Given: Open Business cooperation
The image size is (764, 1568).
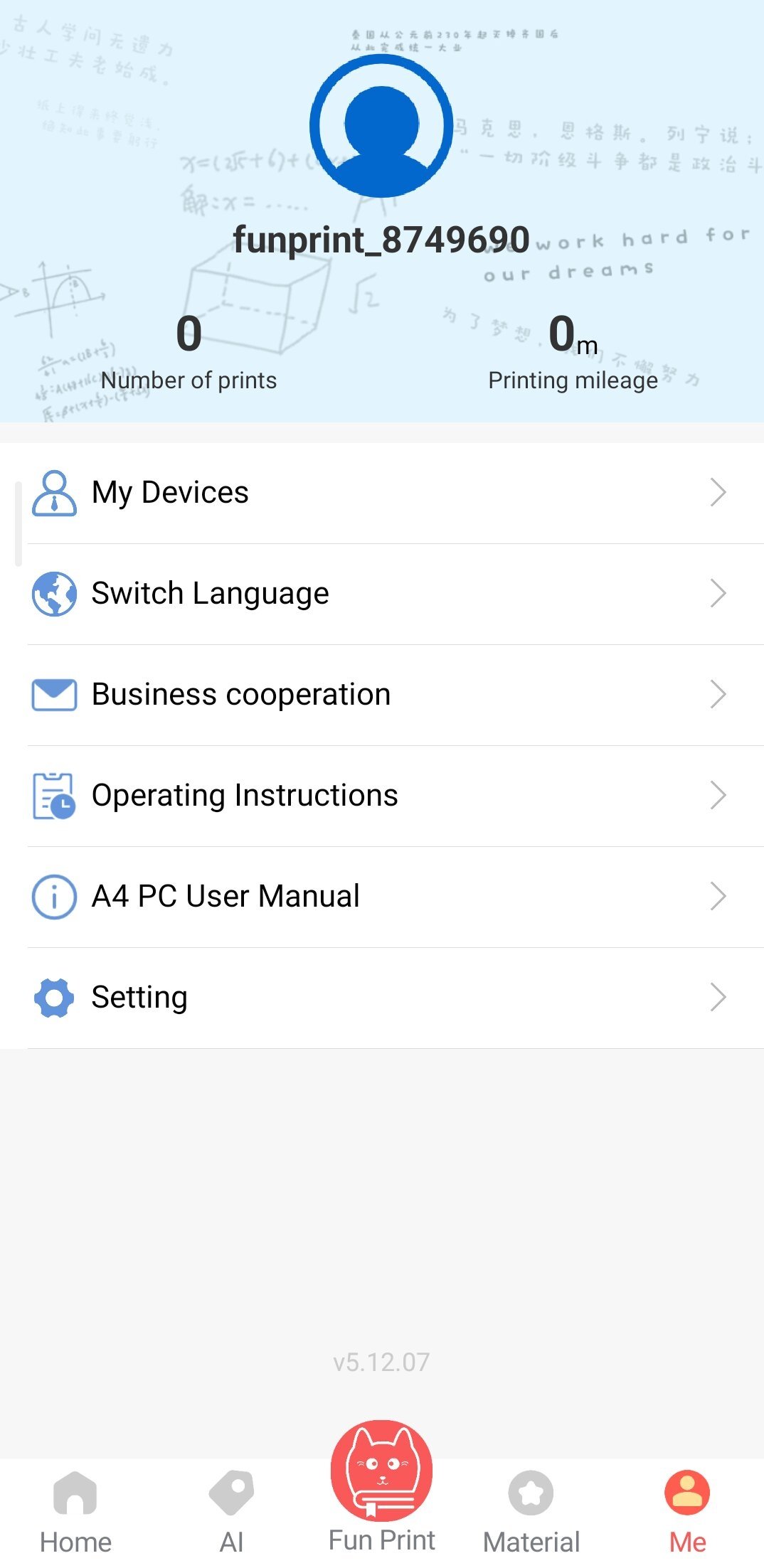Looking at the screenshot, I should 382,695.
